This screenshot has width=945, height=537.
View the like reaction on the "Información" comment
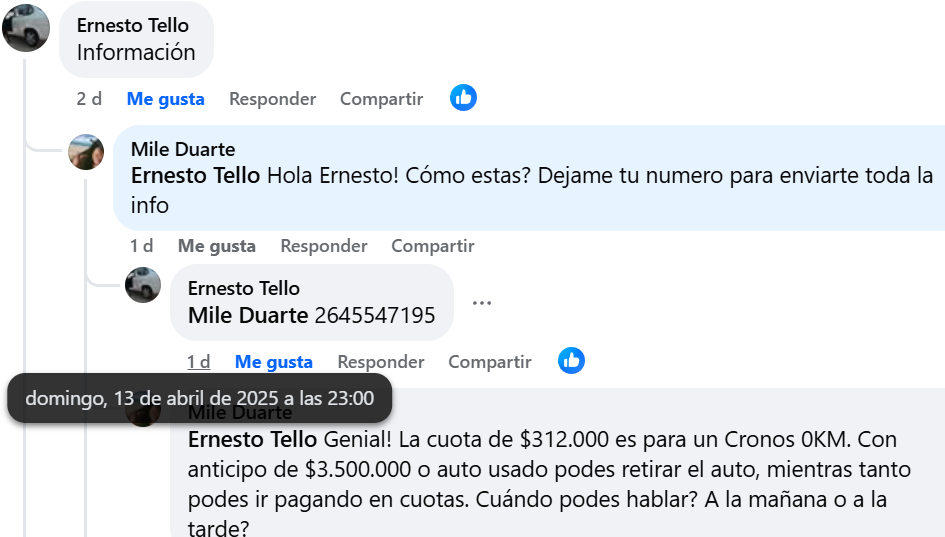click(463, 98)
